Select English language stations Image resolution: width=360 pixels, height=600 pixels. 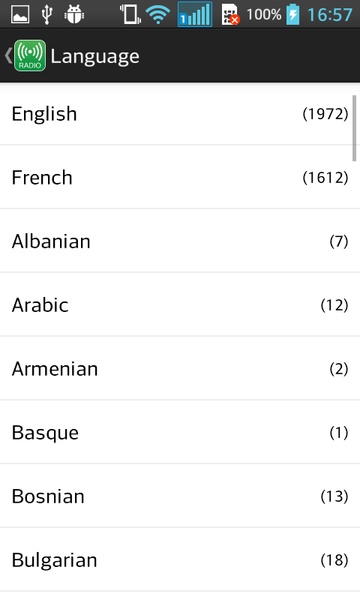pyautogui.click(x=180, y=114)
